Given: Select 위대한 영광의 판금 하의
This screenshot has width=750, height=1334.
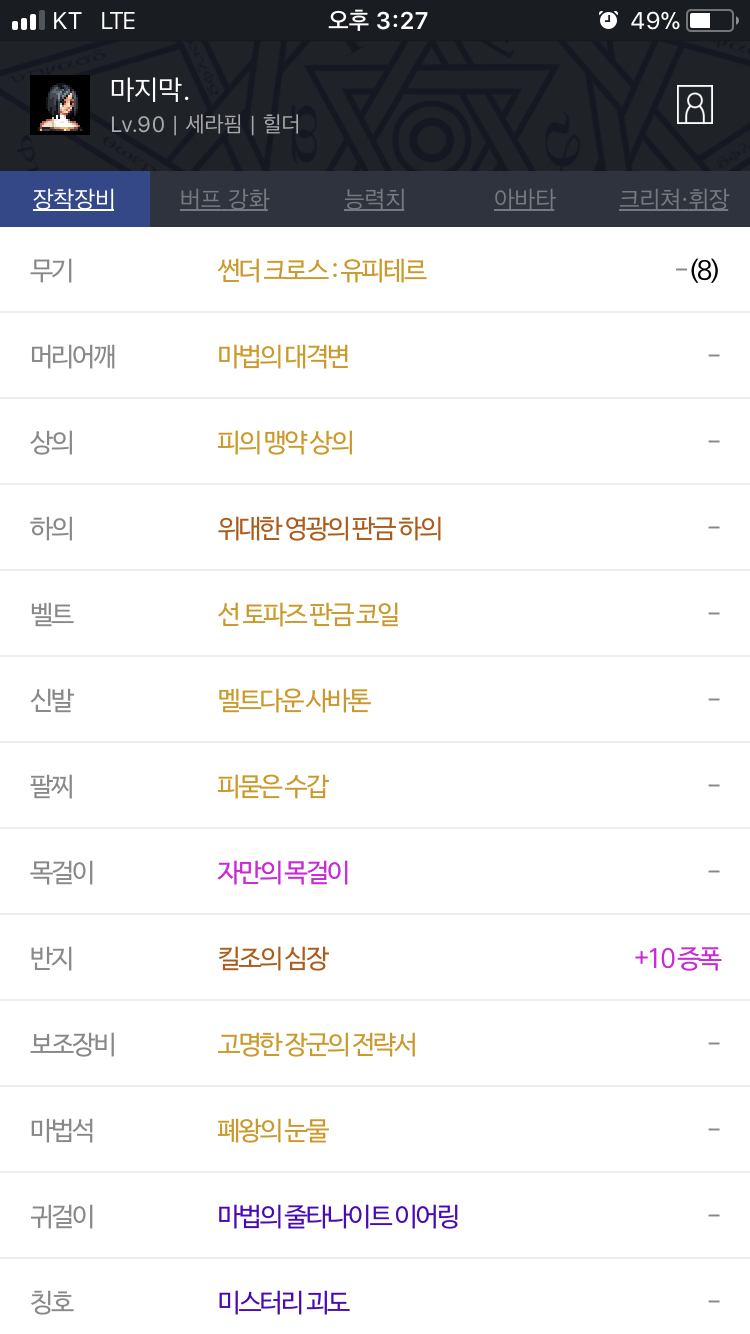Looking at the screenshot, I should click(x=375, y=528).
